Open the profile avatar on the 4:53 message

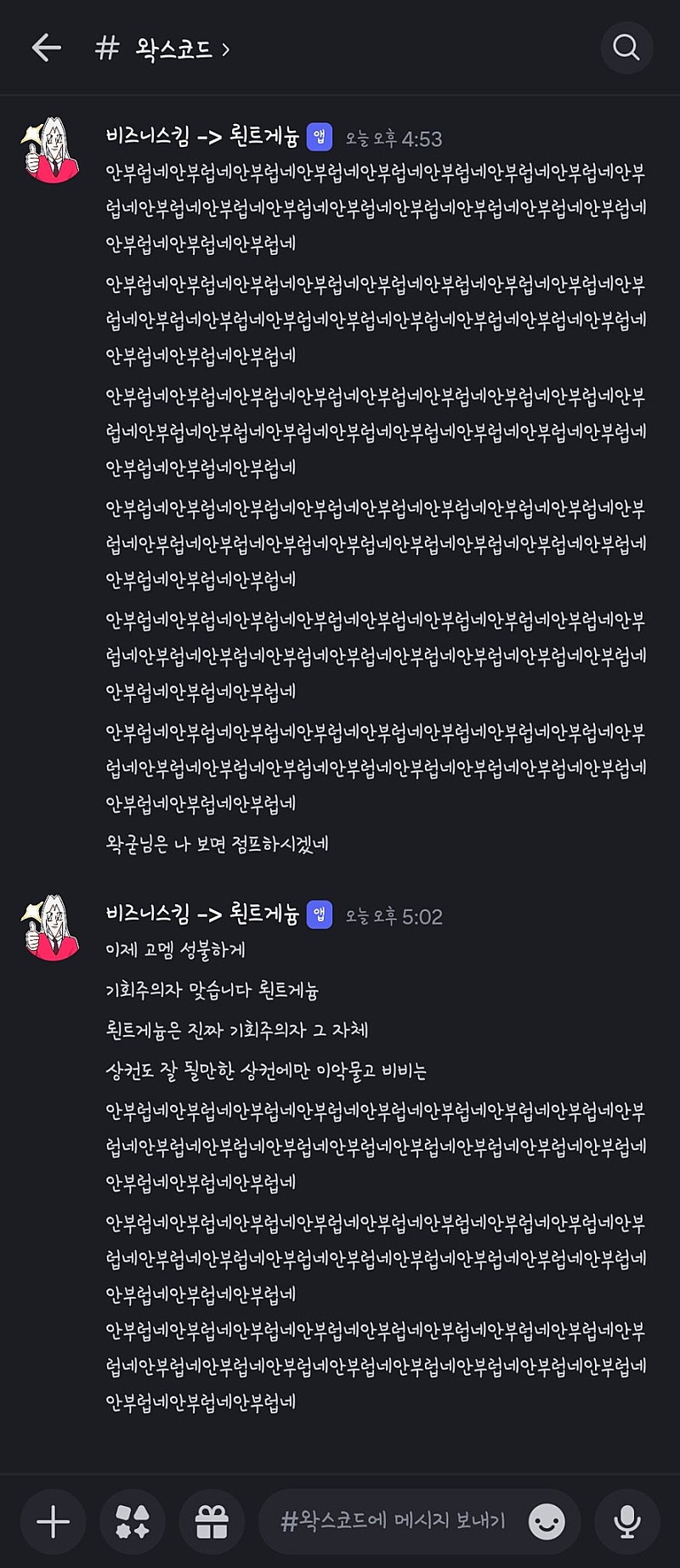tap(51, 150)
